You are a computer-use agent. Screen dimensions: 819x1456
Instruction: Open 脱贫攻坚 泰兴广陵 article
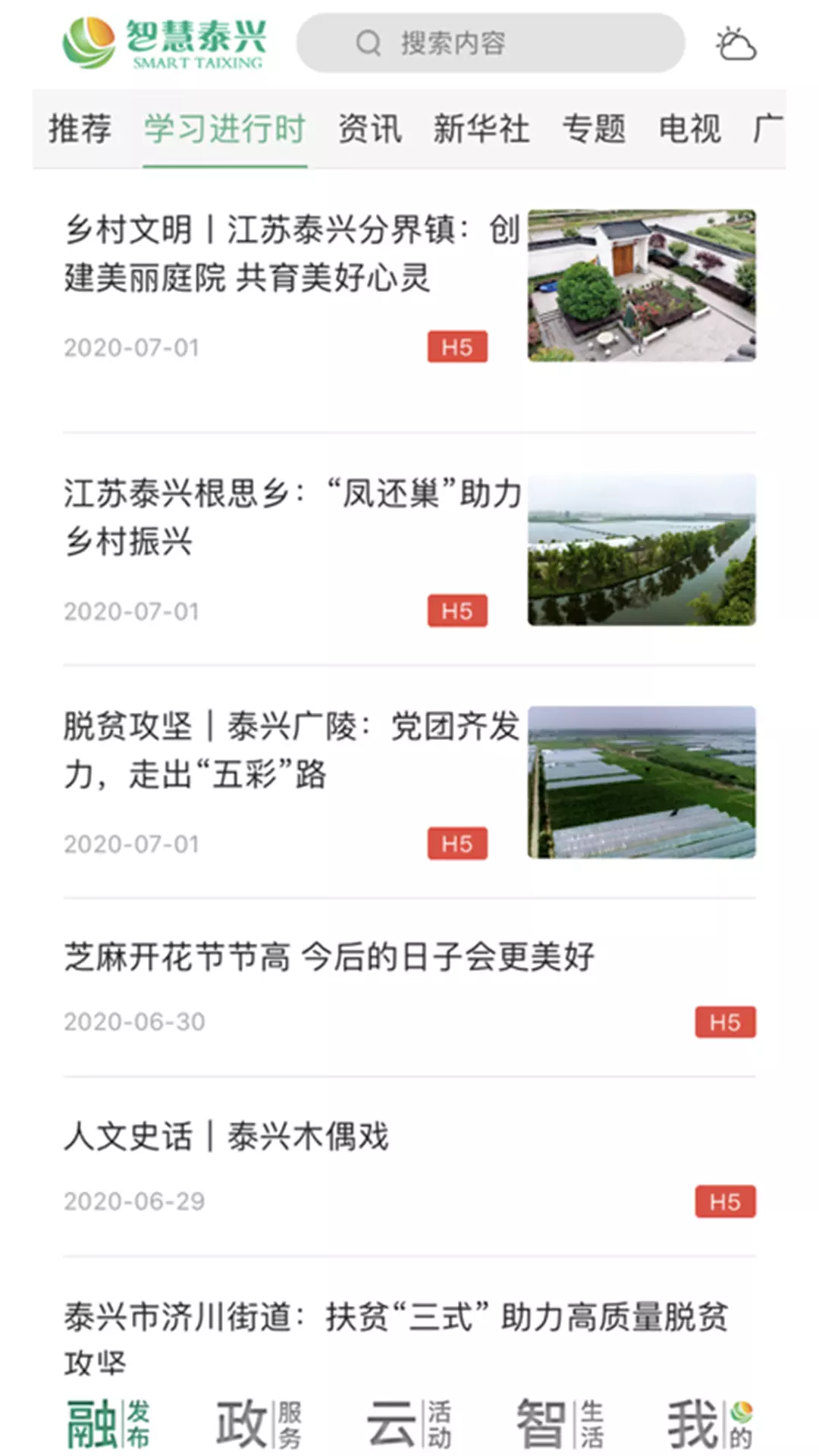coord(409,782)
